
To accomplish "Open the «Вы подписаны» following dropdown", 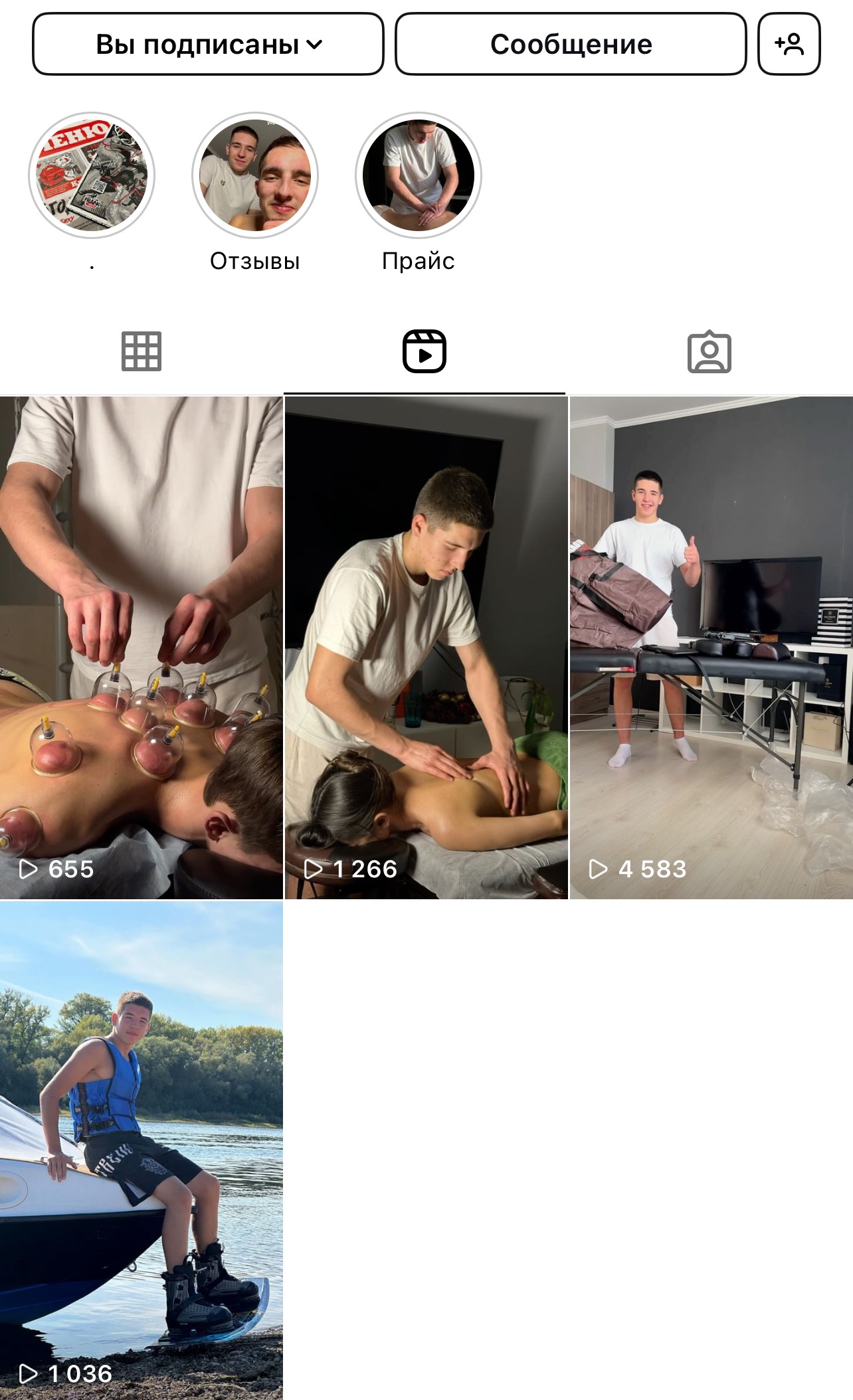I will [x=208, y=44].
